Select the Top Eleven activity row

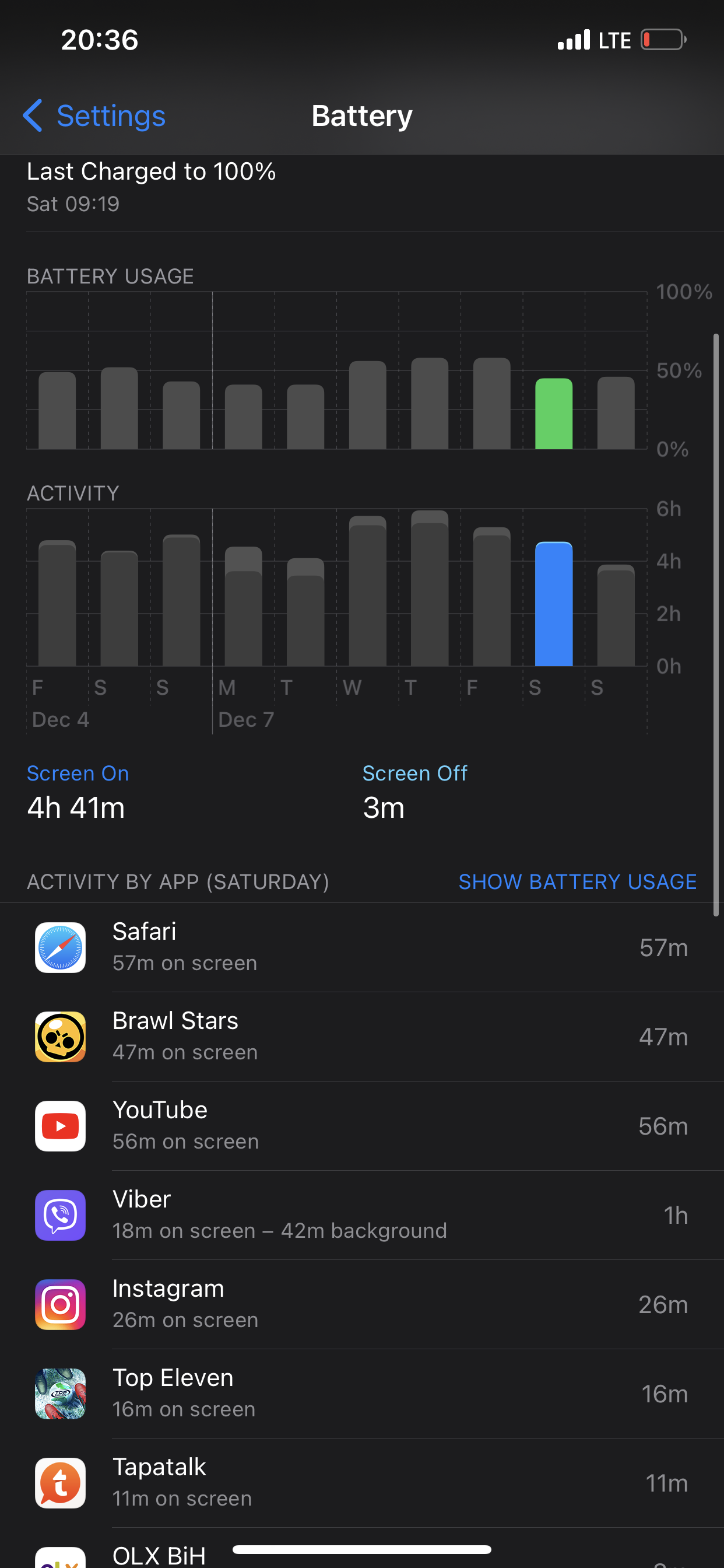[x=361, y=1394]
